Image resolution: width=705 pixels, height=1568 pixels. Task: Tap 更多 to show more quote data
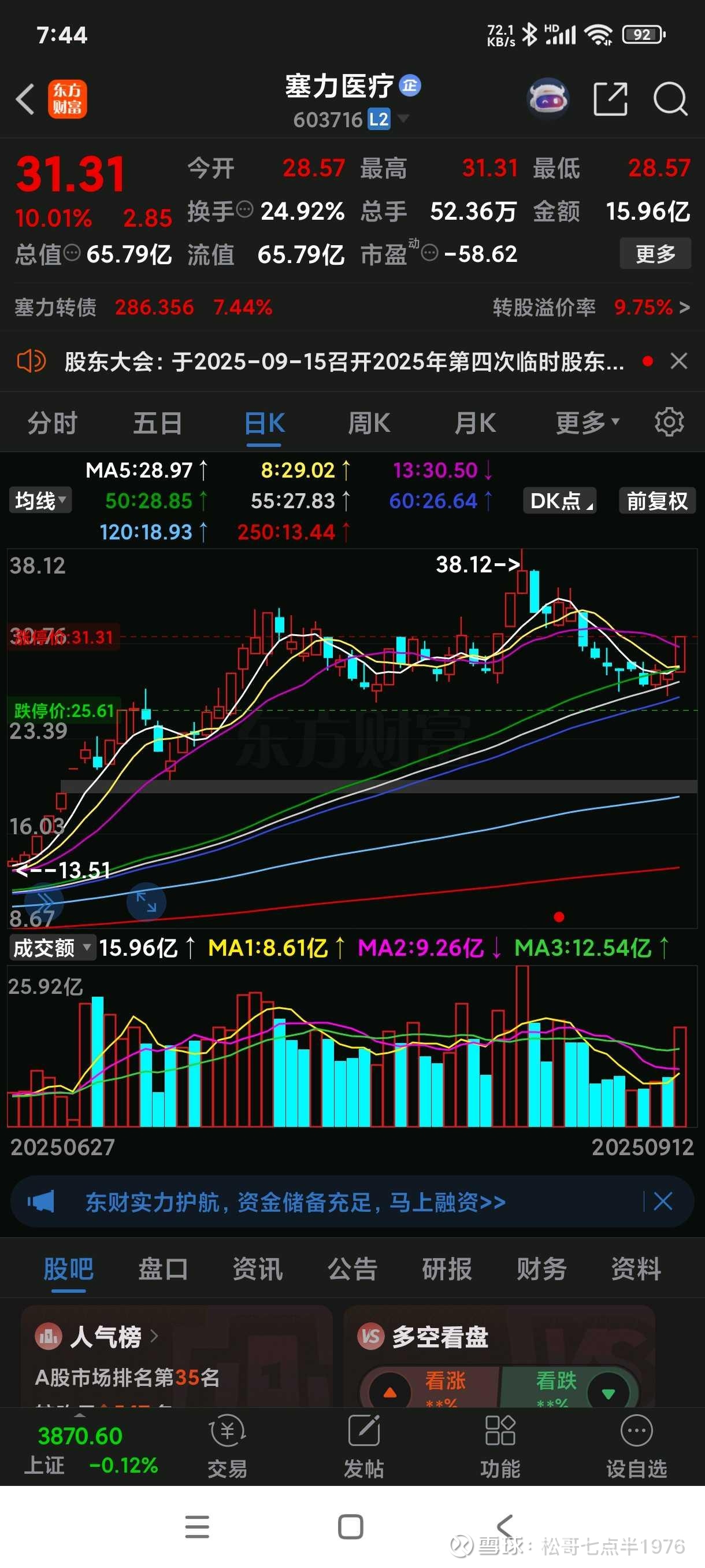655,253
